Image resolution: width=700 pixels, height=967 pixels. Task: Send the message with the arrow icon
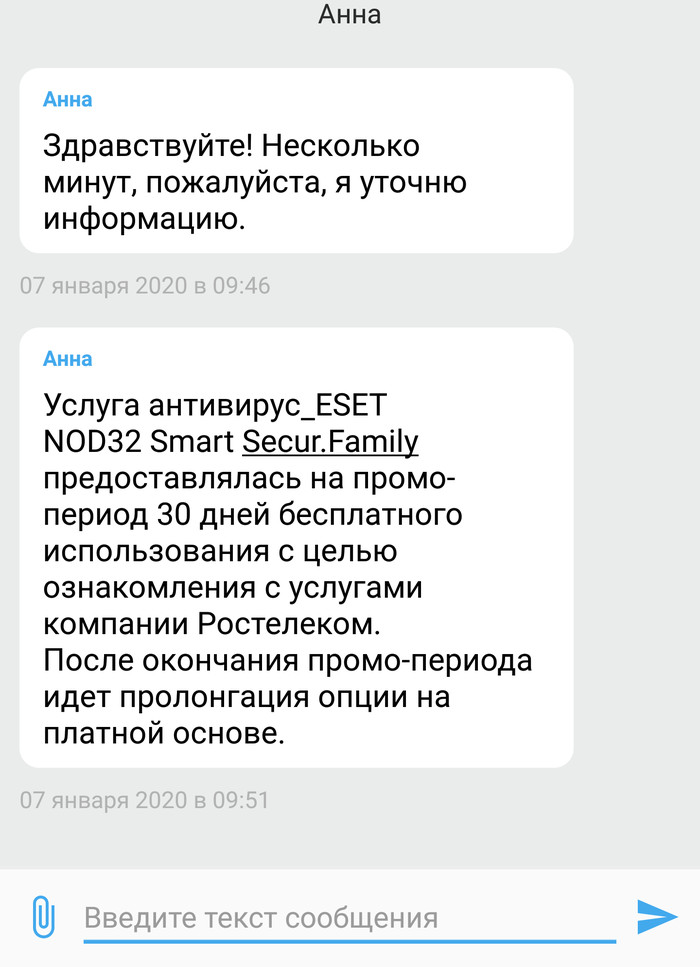(657, 916)
